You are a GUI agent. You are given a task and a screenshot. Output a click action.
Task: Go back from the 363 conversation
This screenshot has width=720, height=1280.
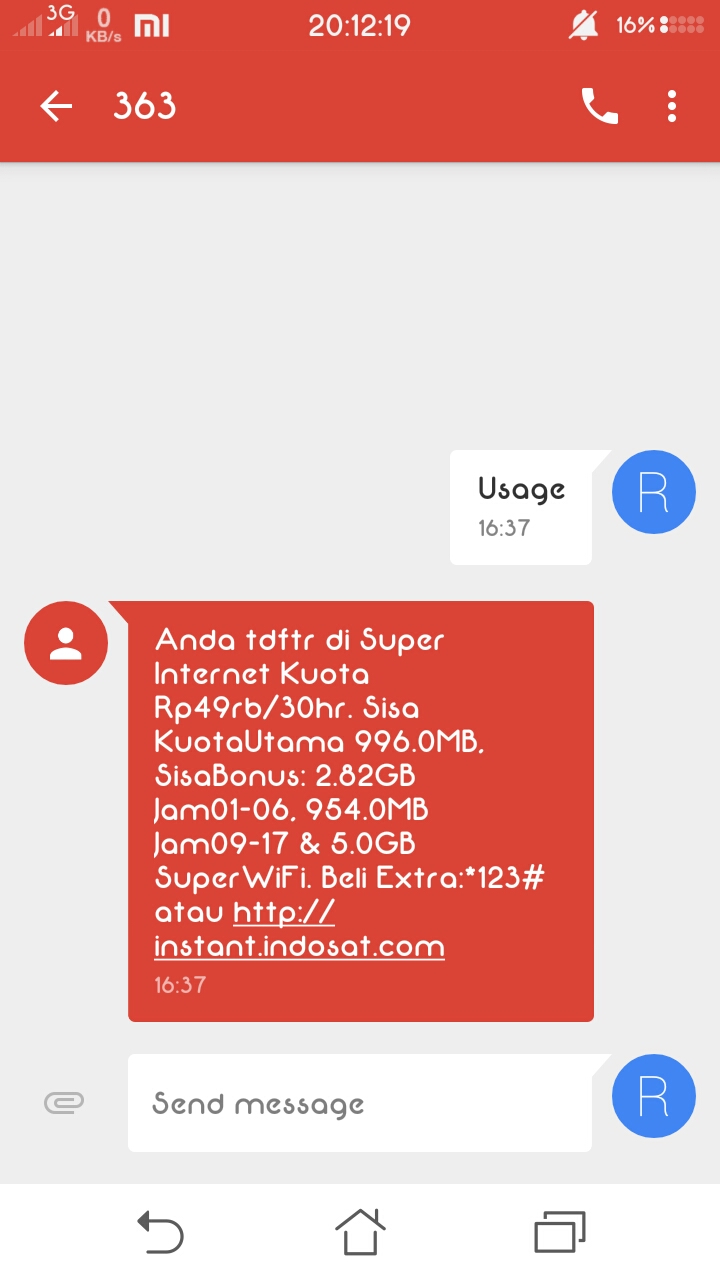56,106
